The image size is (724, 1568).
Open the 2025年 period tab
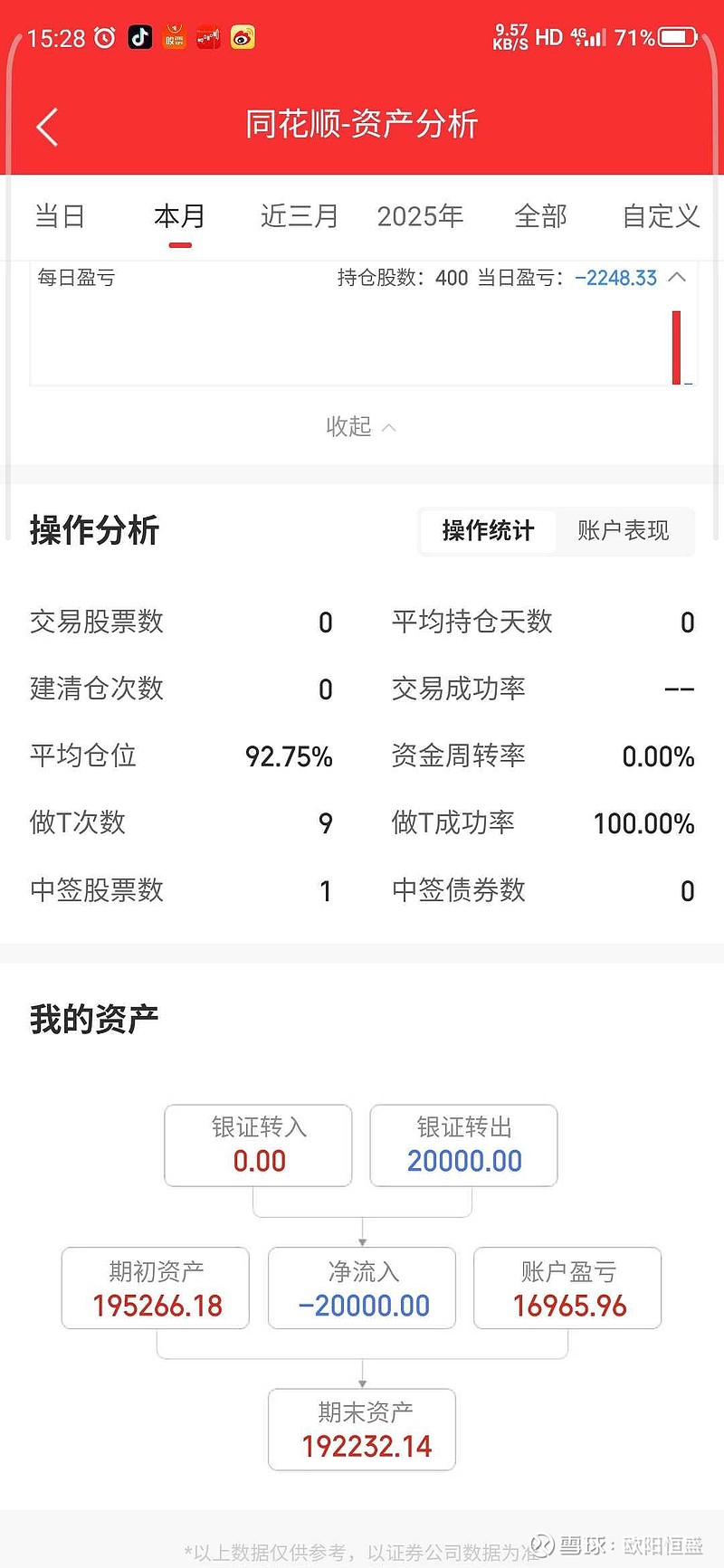tap(420, 216)
